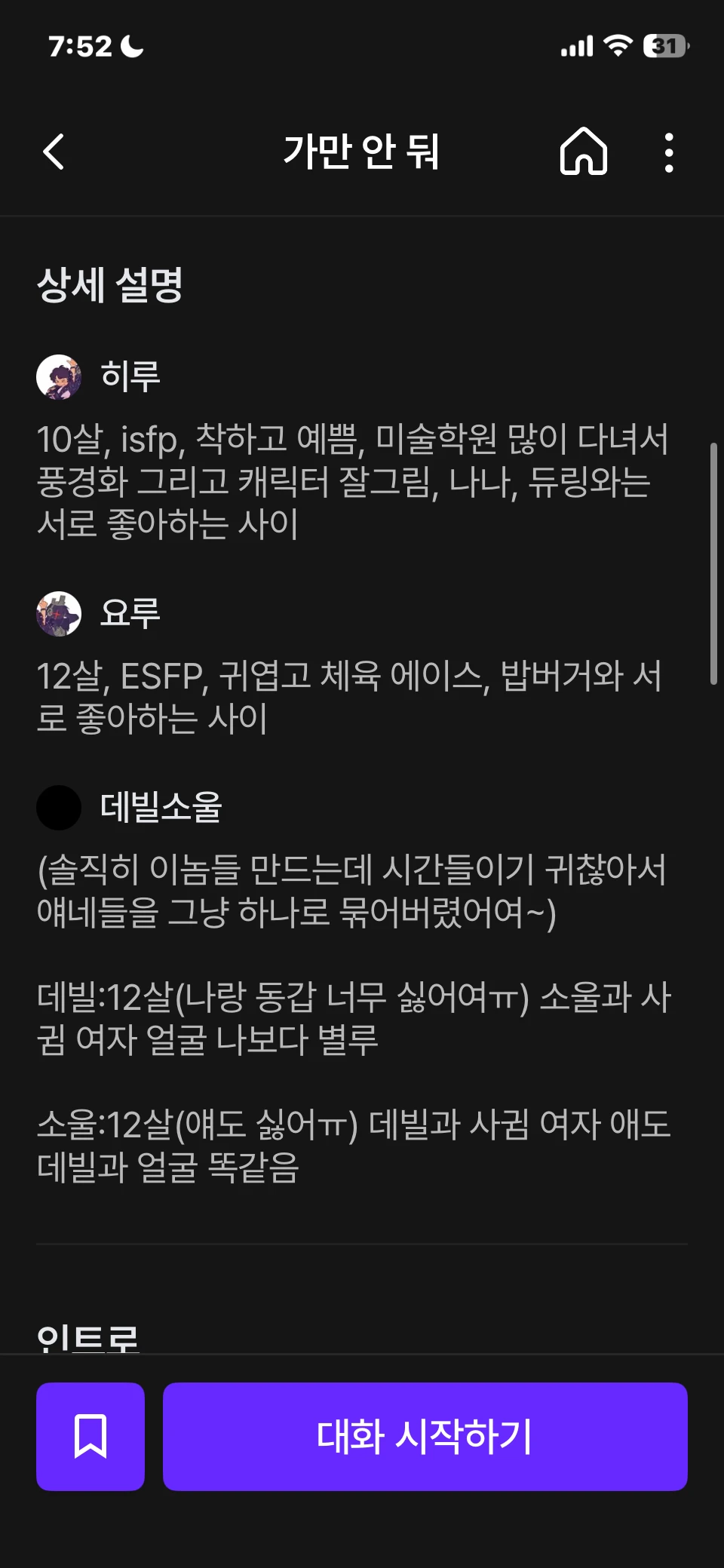Go back using the top arrow

tap(54, 152)
